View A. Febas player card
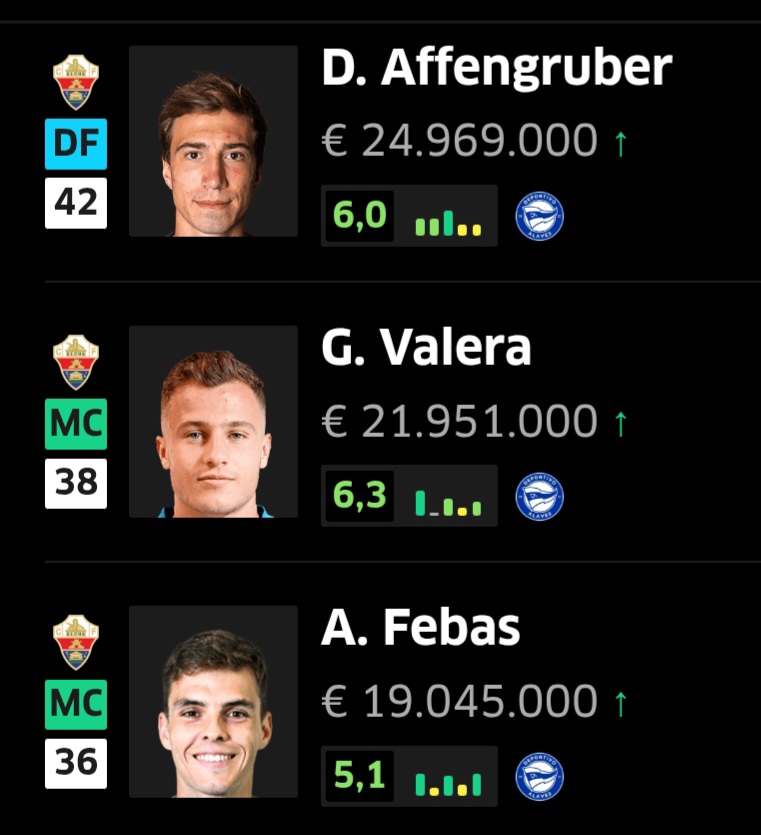Image resolution: width=761 pixels, height=835 pixels. pyautogui.click(x=420, y=628)
